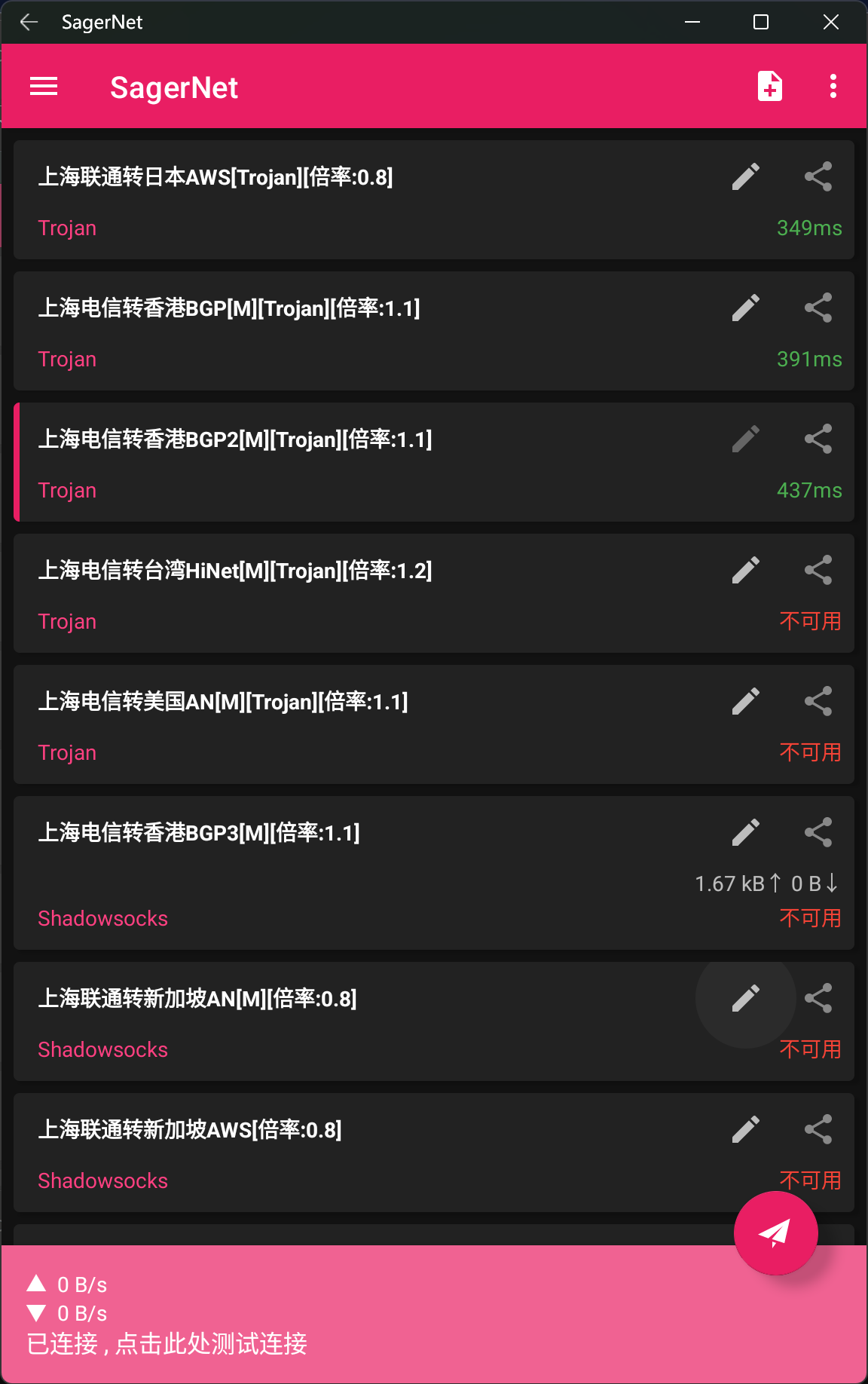Open the overflow menu in app bar

[833, 87]
